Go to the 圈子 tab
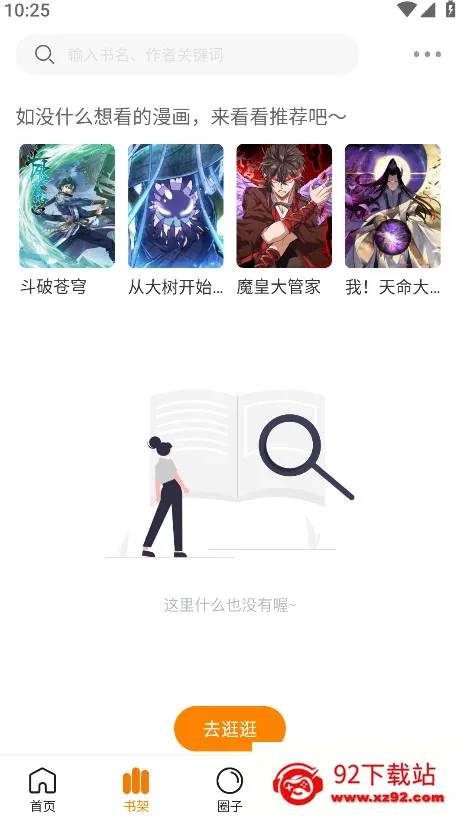The height and width of the screenshot is (820, 458). pyautogui.click(x=230, y=789)
